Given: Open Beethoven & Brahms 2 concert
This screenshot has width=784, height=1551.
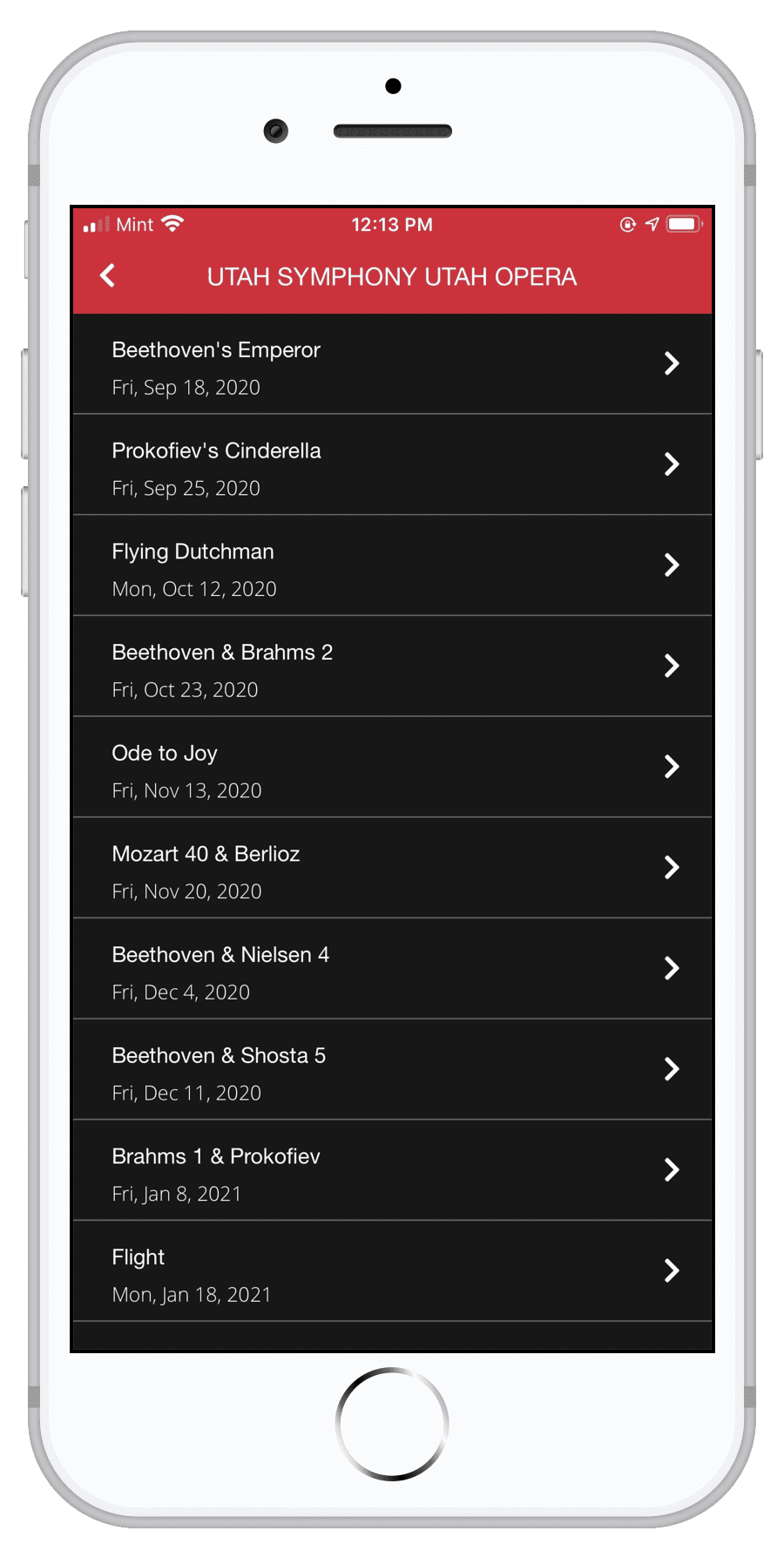Looking at the screenshot, I should tap(392, 667).
